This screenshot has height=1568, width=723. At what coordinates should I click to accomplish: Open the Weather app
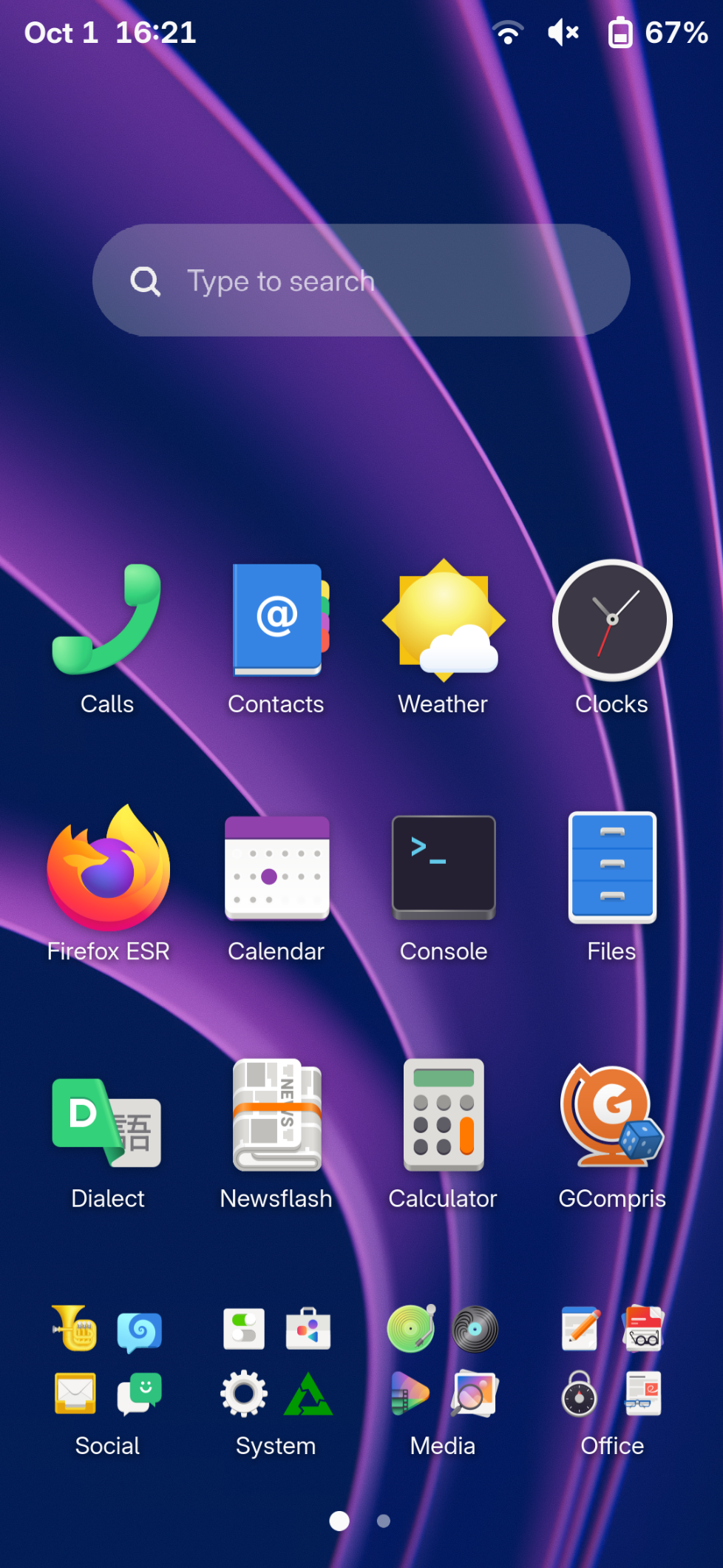point(444,620)
